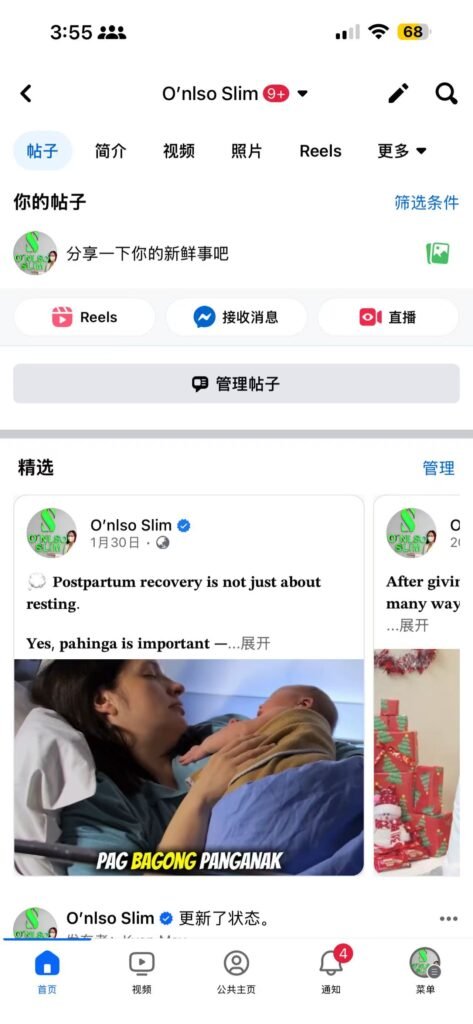Expand the postpartum recovery post text with 展开
The height and width of the screenshot is (1024, 473).
click(x=255, y=644)
